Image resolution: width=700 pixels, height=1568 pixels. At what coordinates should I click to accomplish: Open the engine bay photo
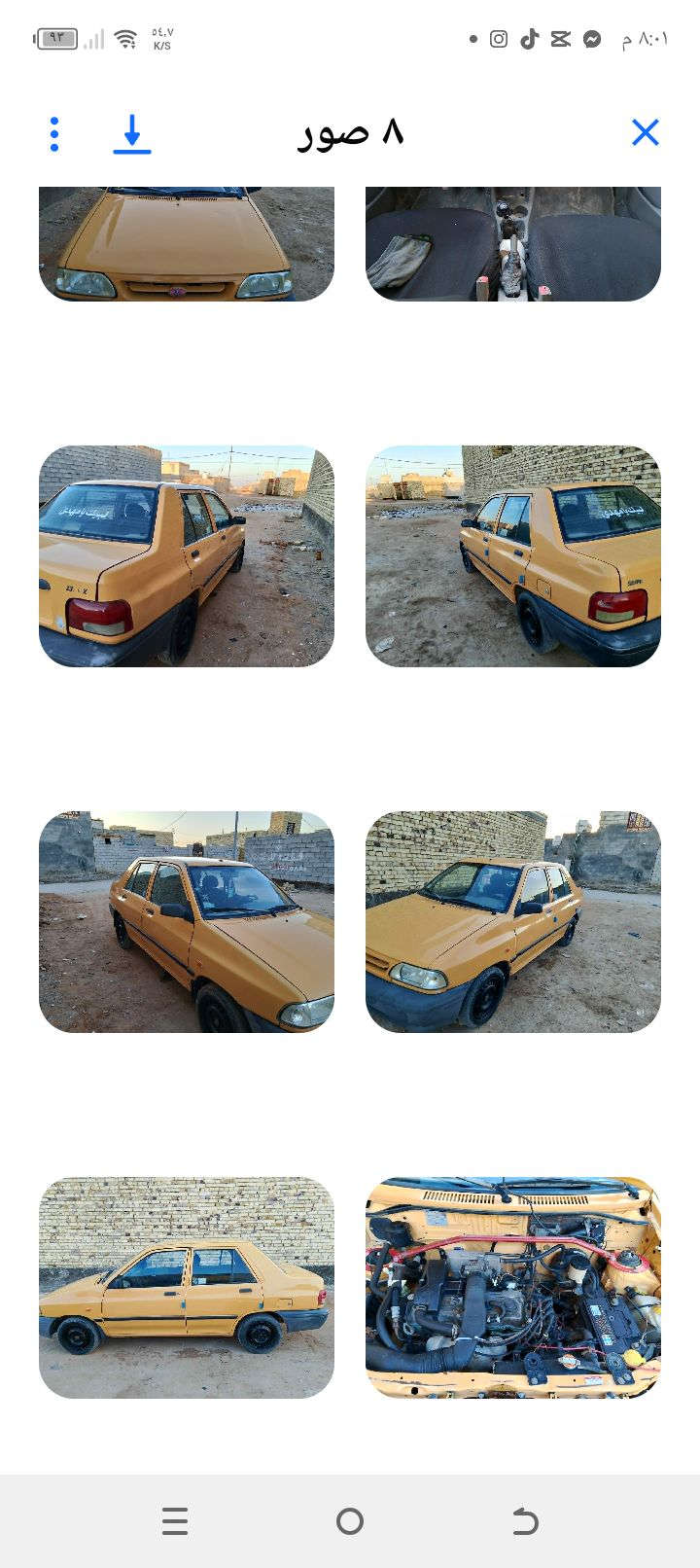pos(512,1287)
